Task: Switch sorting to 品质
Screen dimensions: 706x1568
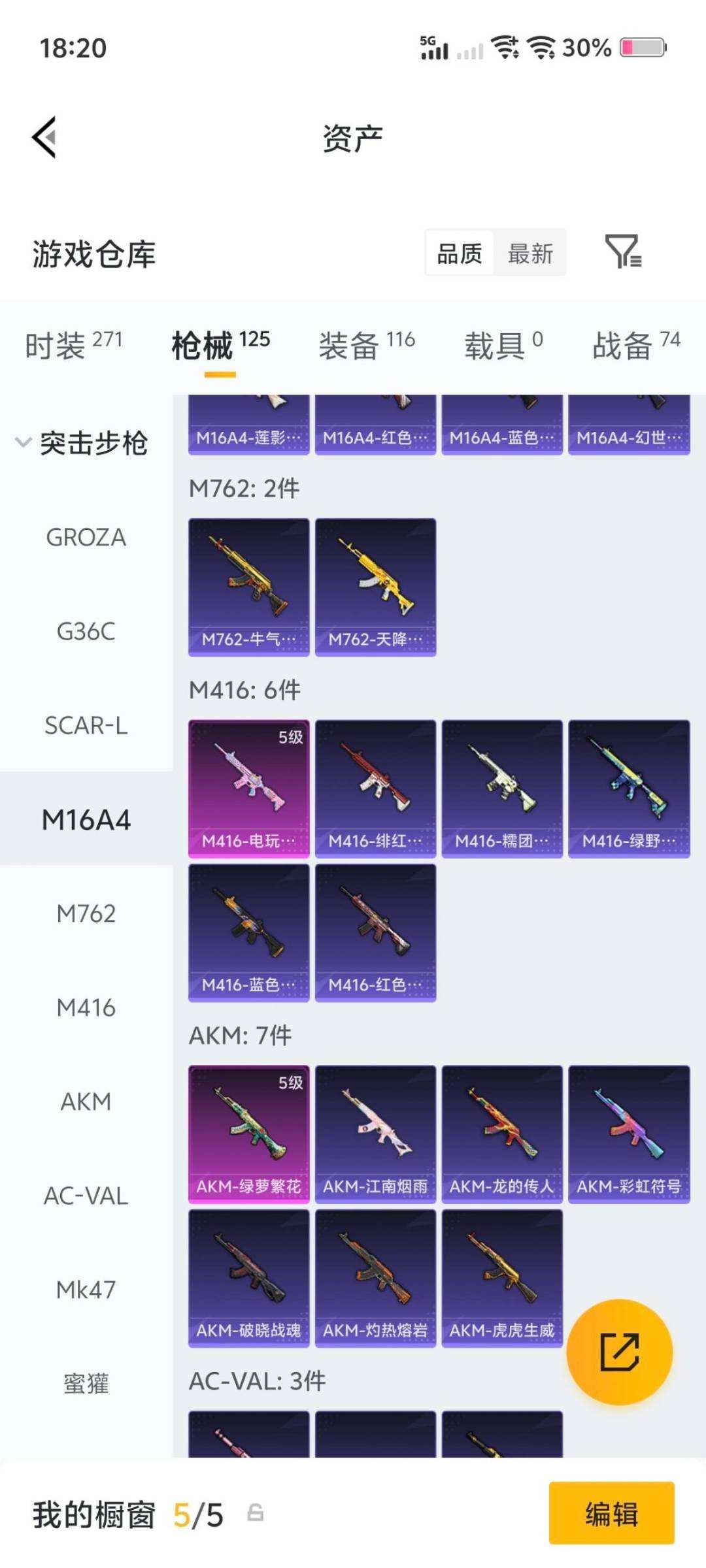Action: coord(460,253)
